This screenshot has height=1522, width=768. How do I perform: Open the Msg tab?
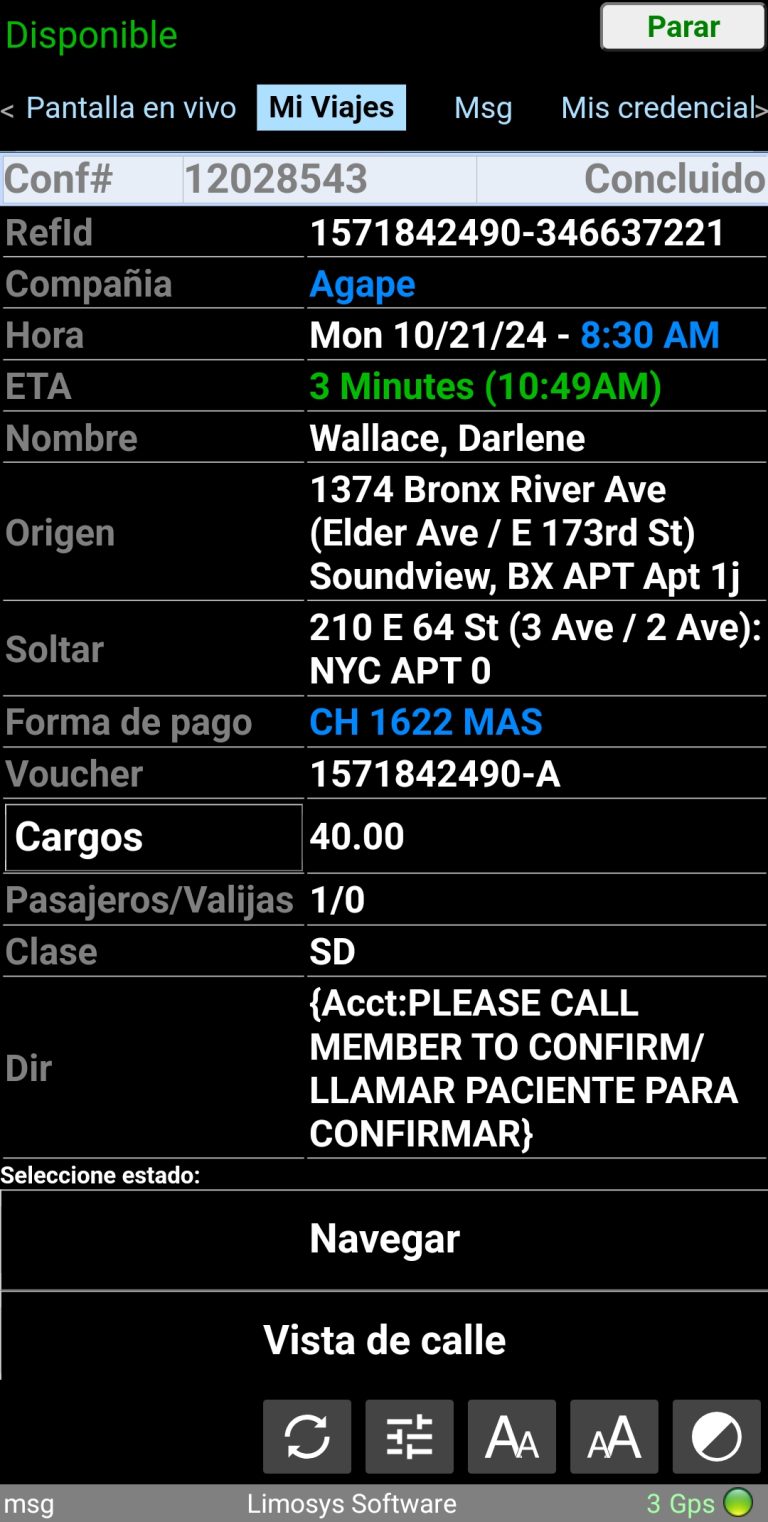[x=483, y=108]
